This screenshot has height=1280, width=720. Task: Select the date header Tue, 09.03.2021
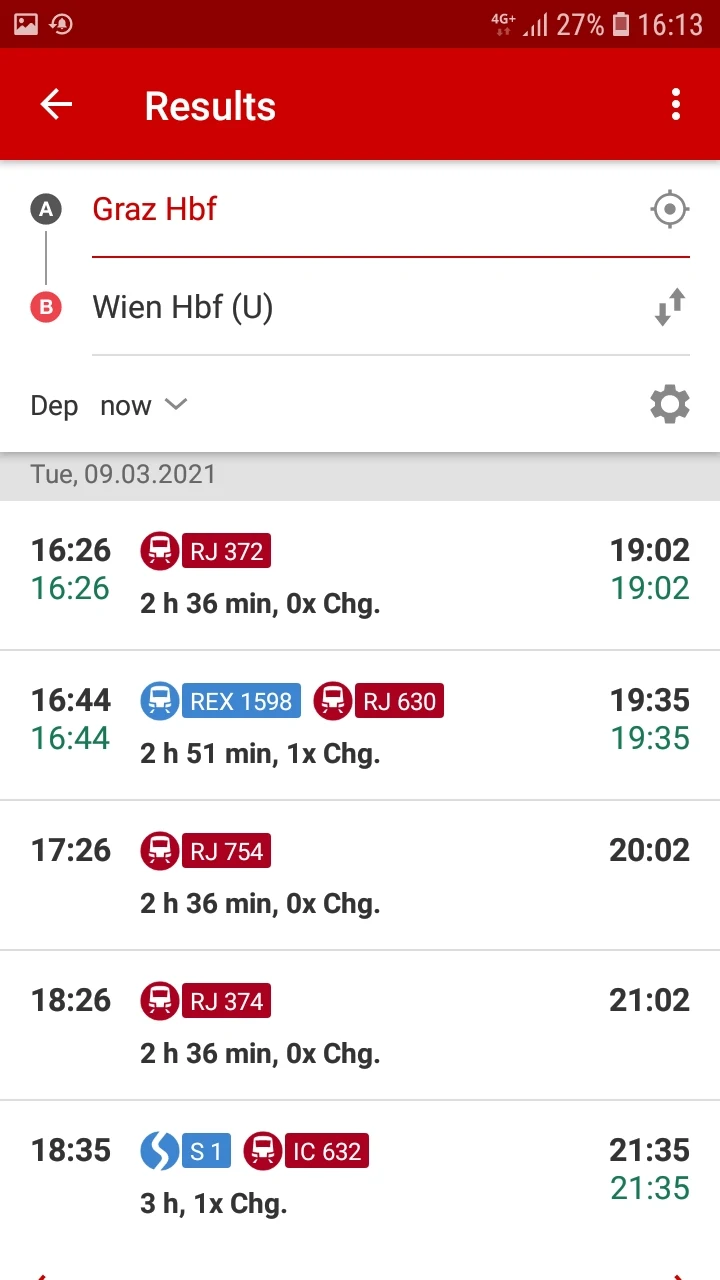(x=120, y=473)
